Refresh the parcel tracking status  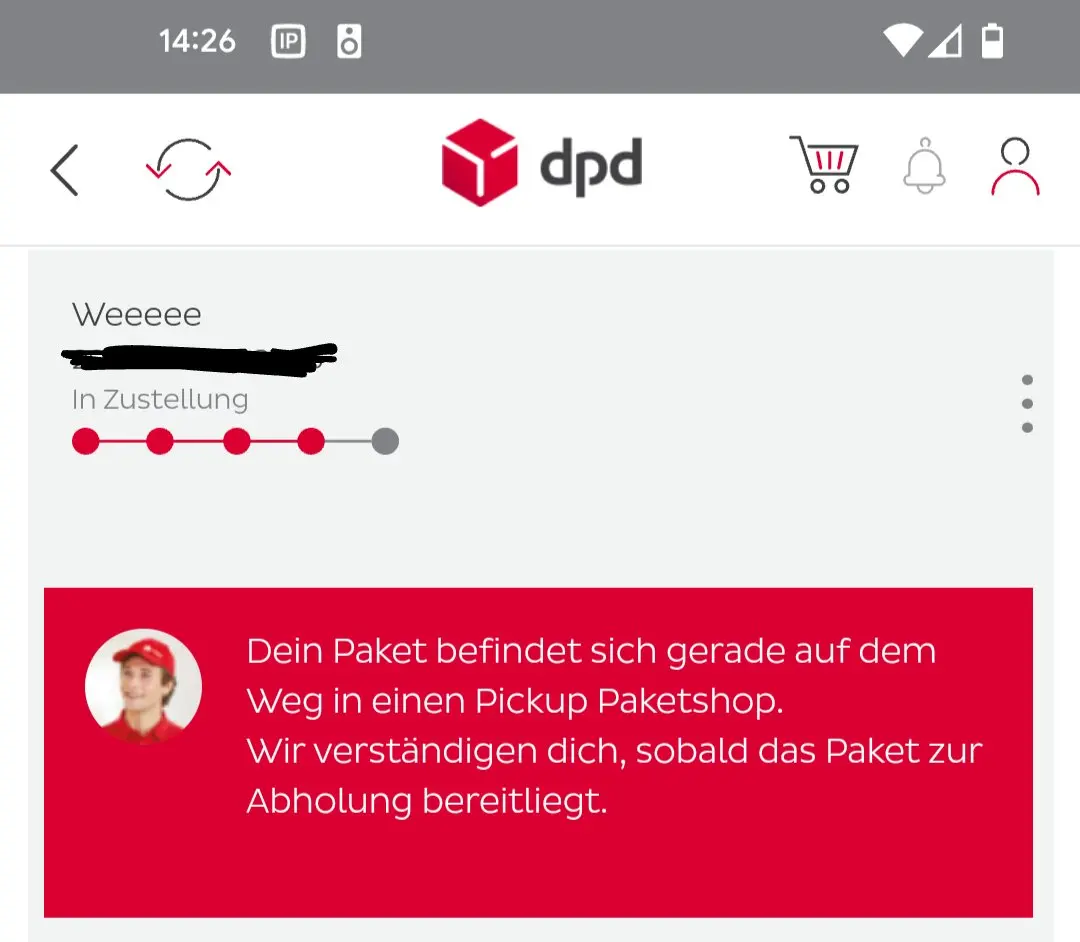coord(189,169)
